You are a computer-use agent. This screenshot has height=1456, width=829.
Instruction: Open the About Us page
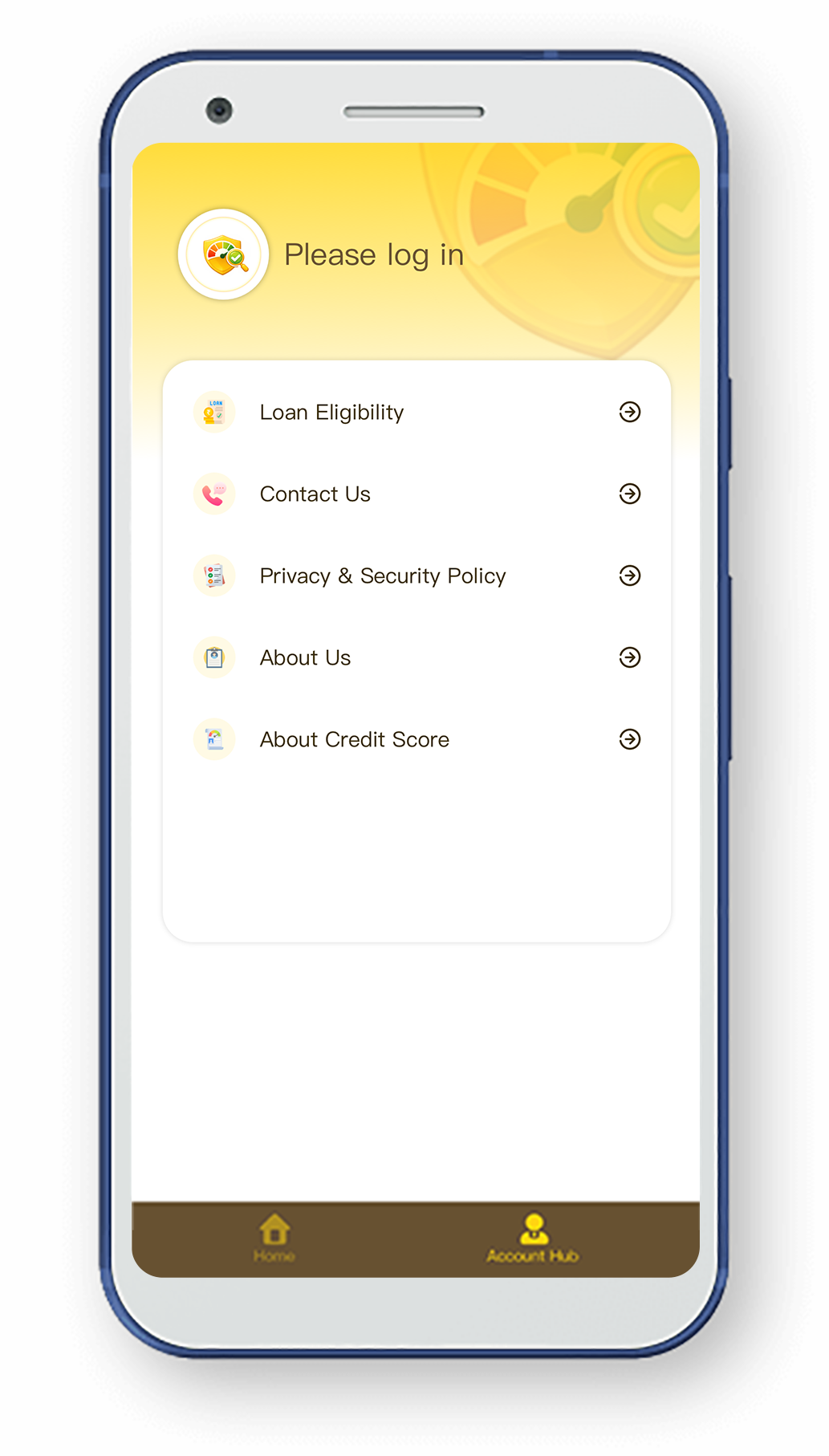416,658
